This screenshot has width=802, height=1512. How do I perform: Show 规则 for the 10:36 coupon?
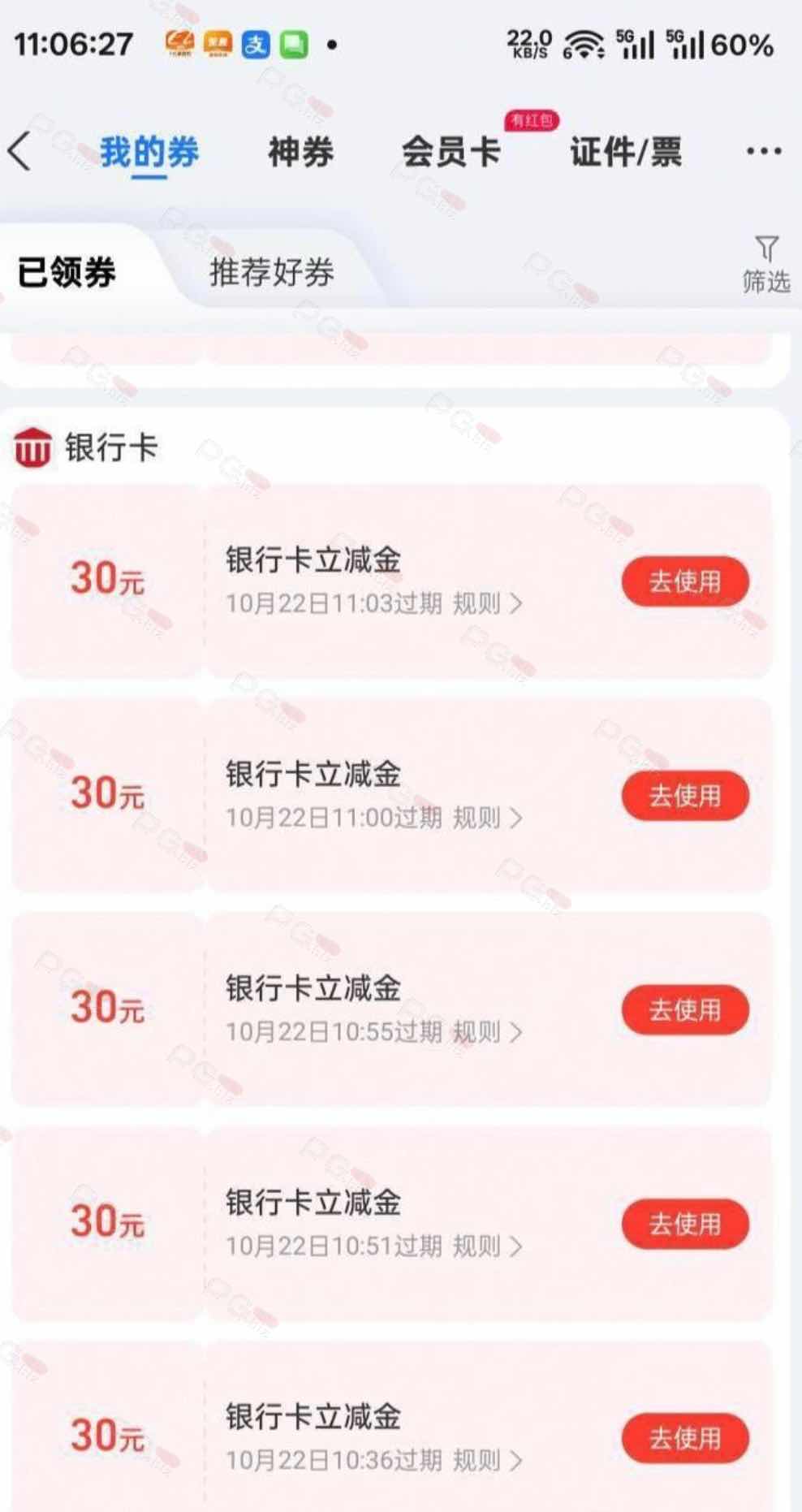[x=486, y=1460]
